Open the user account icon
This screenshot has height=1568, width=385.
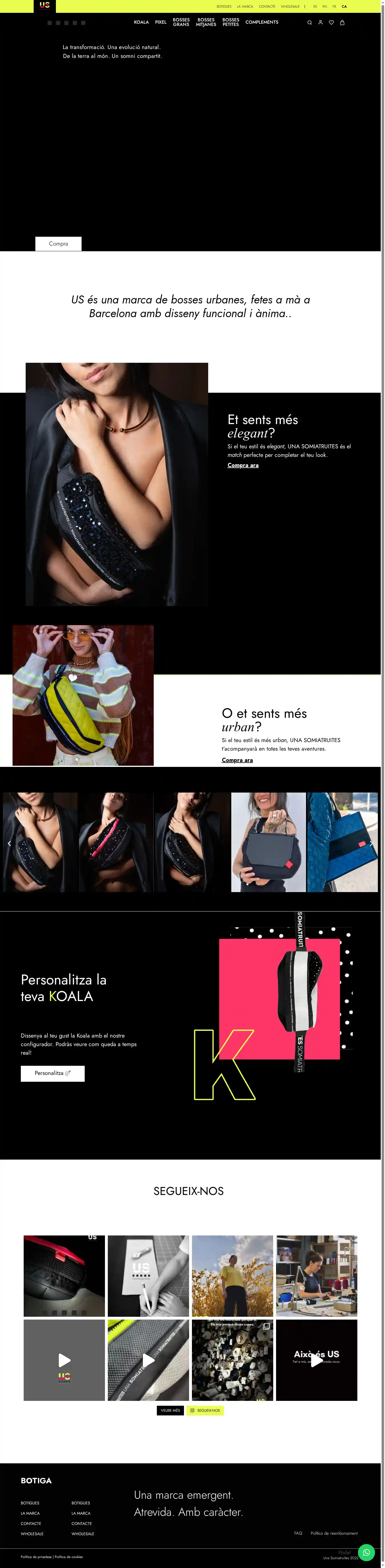(321, 23)
